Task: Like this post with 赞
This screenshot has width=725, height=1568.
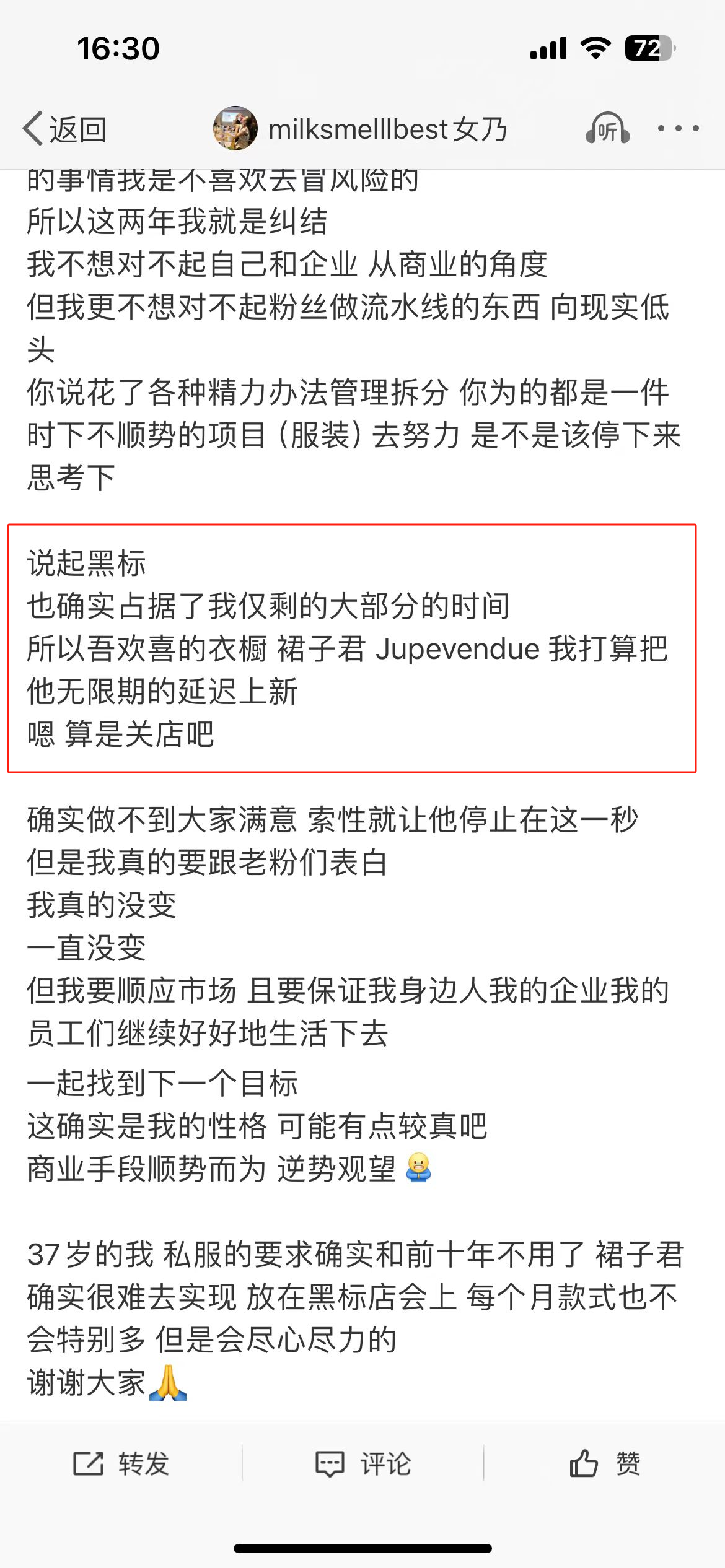Action: 605,1464
